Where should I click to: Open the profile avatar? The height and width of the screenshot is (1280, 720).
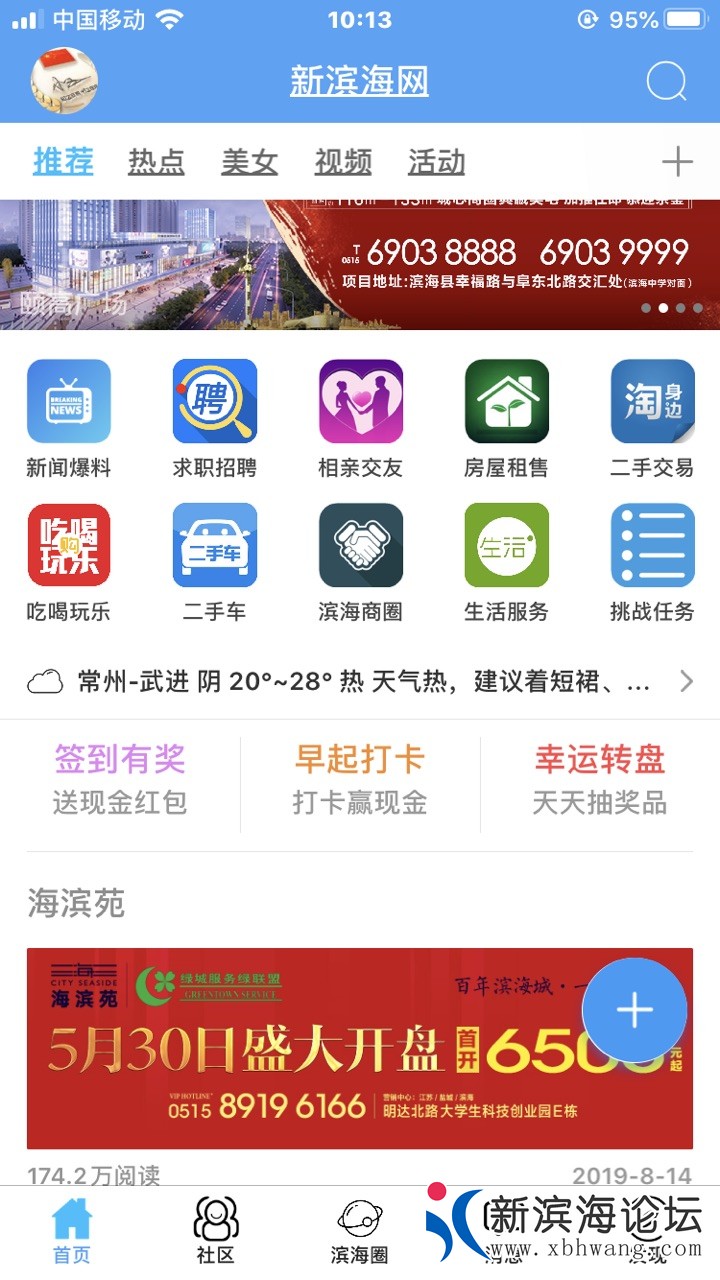pos(64,81)
